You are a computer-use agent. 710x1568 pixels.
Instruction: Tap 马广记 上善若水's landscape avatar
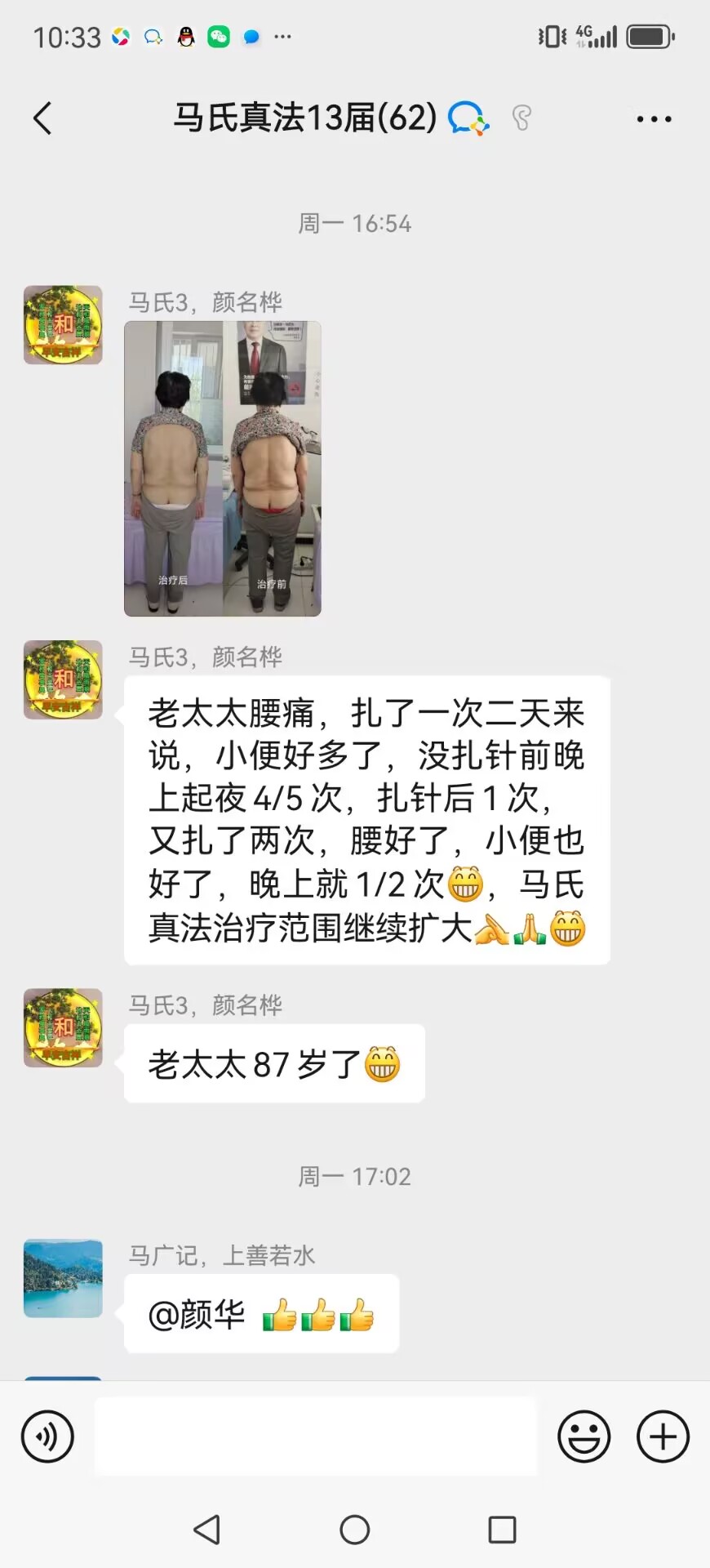64,1278
